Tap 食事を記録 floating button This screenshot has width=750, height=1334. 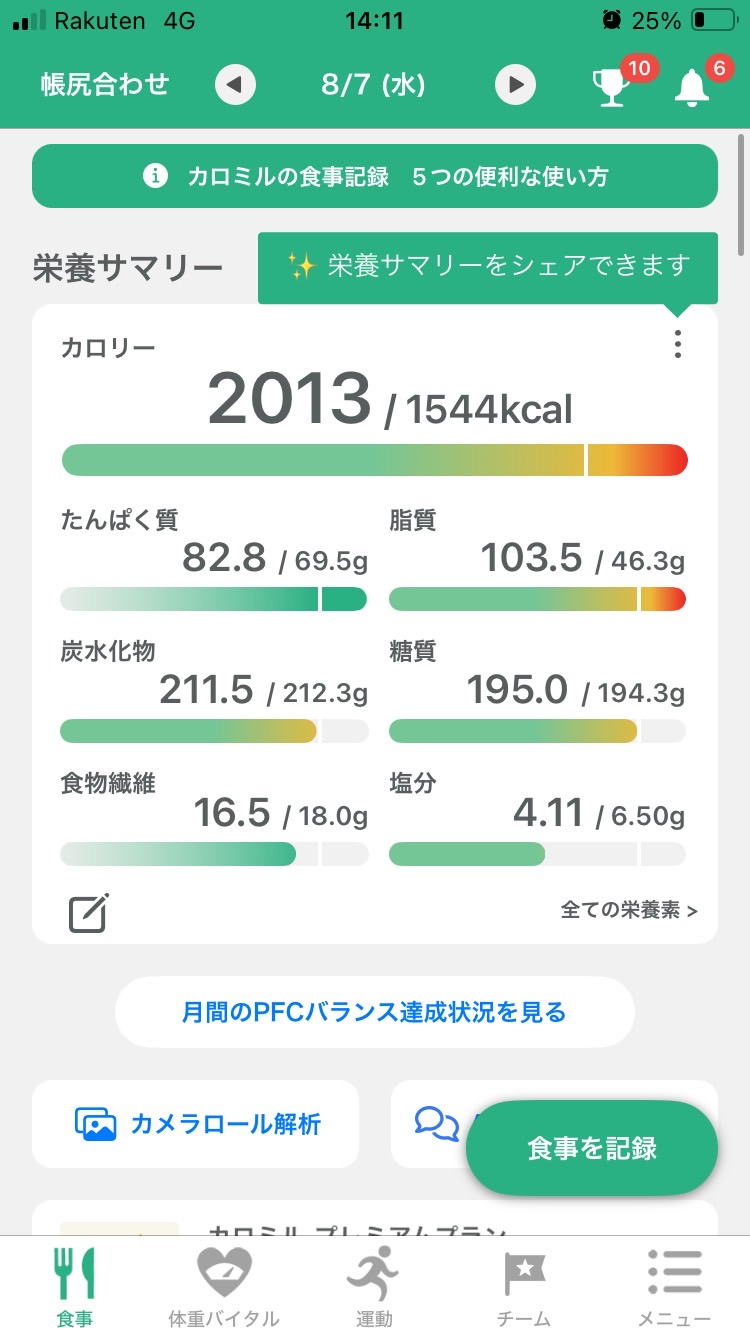(x=592, y=1148)
